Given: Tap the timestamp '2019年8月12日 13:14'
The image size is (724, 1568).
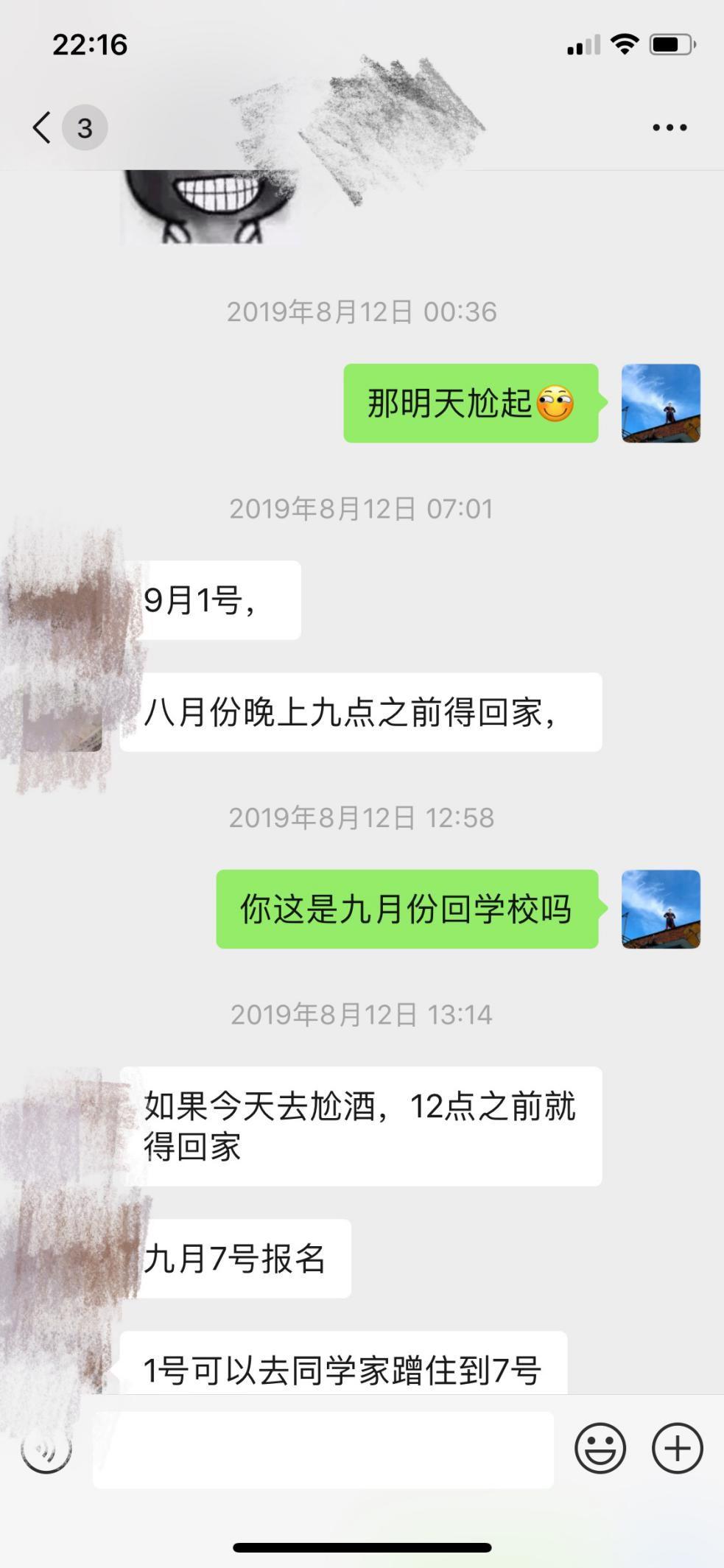Looking at the screenshot, I should 362,1013.
